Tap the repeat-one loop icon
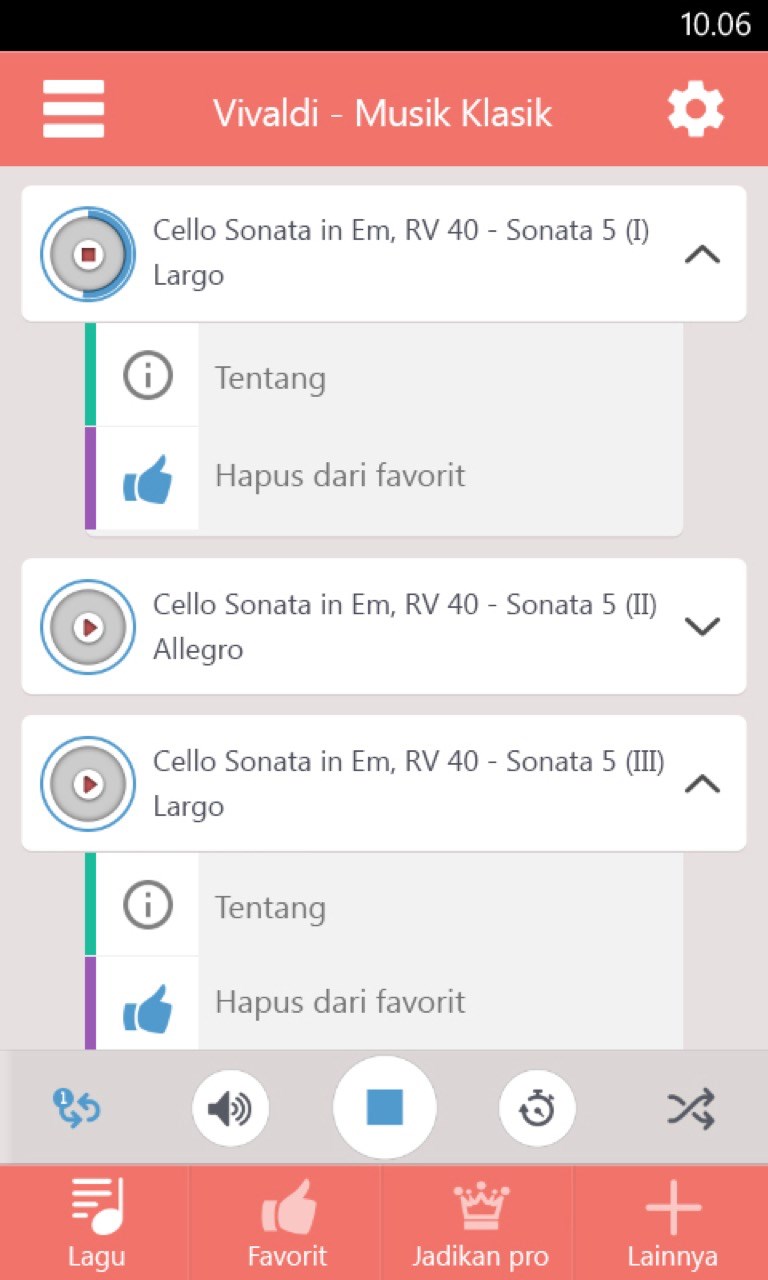Screen dimensions: 768x1280 point(77,1108)
